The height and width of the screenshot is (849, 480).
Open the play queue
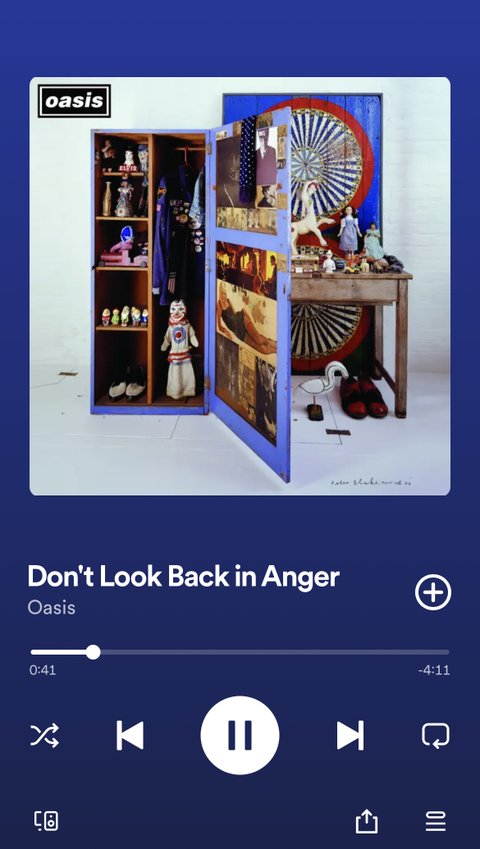(436, 821)
